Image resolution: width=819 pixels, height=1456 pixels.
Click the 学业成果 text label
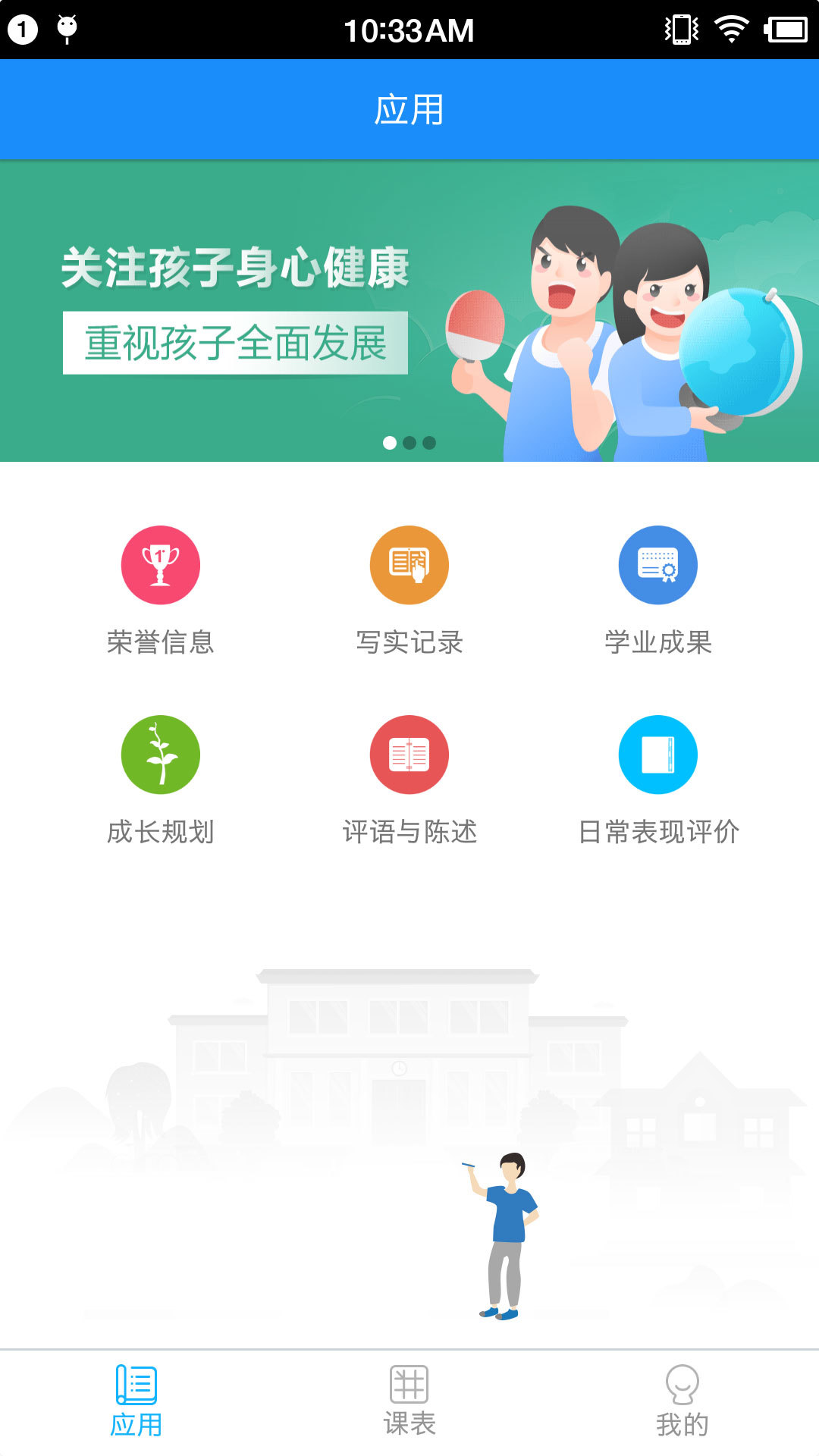pos(658,643)
